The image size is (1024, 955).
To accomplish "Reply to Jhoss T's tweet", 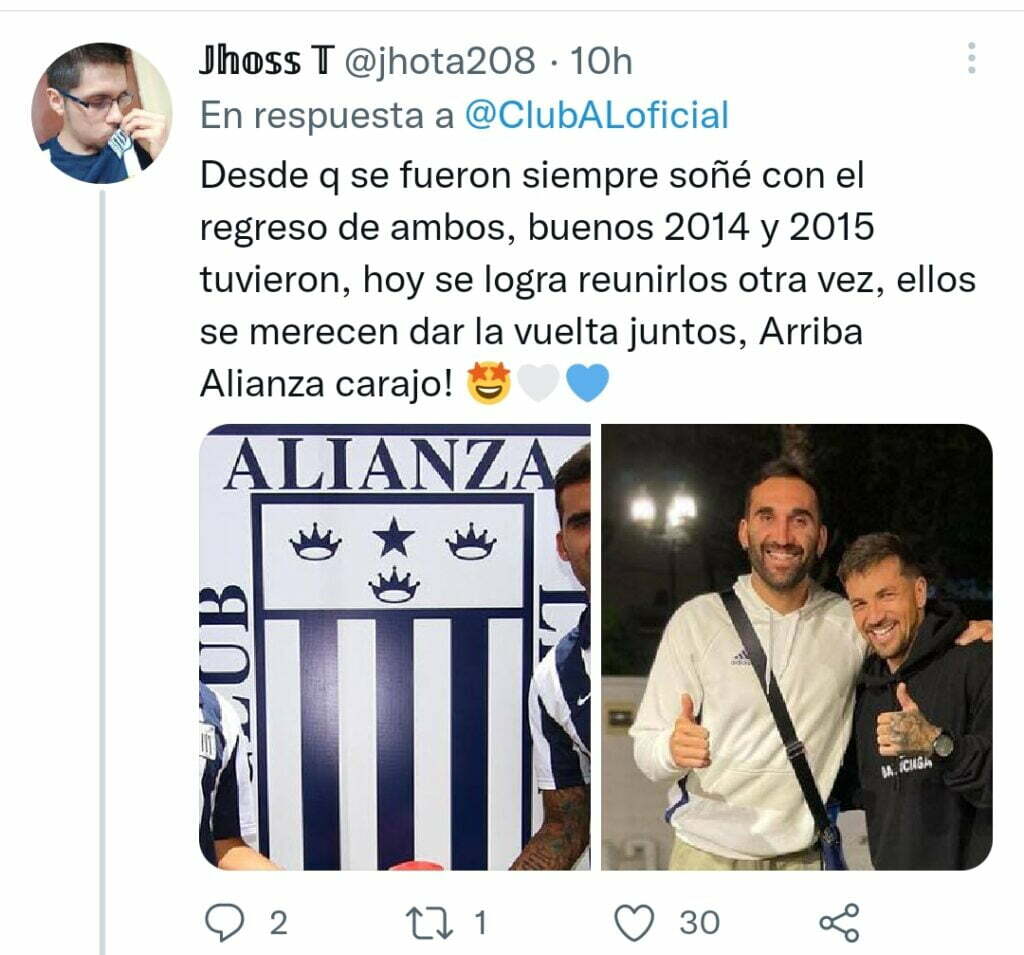I will [225, 922].
